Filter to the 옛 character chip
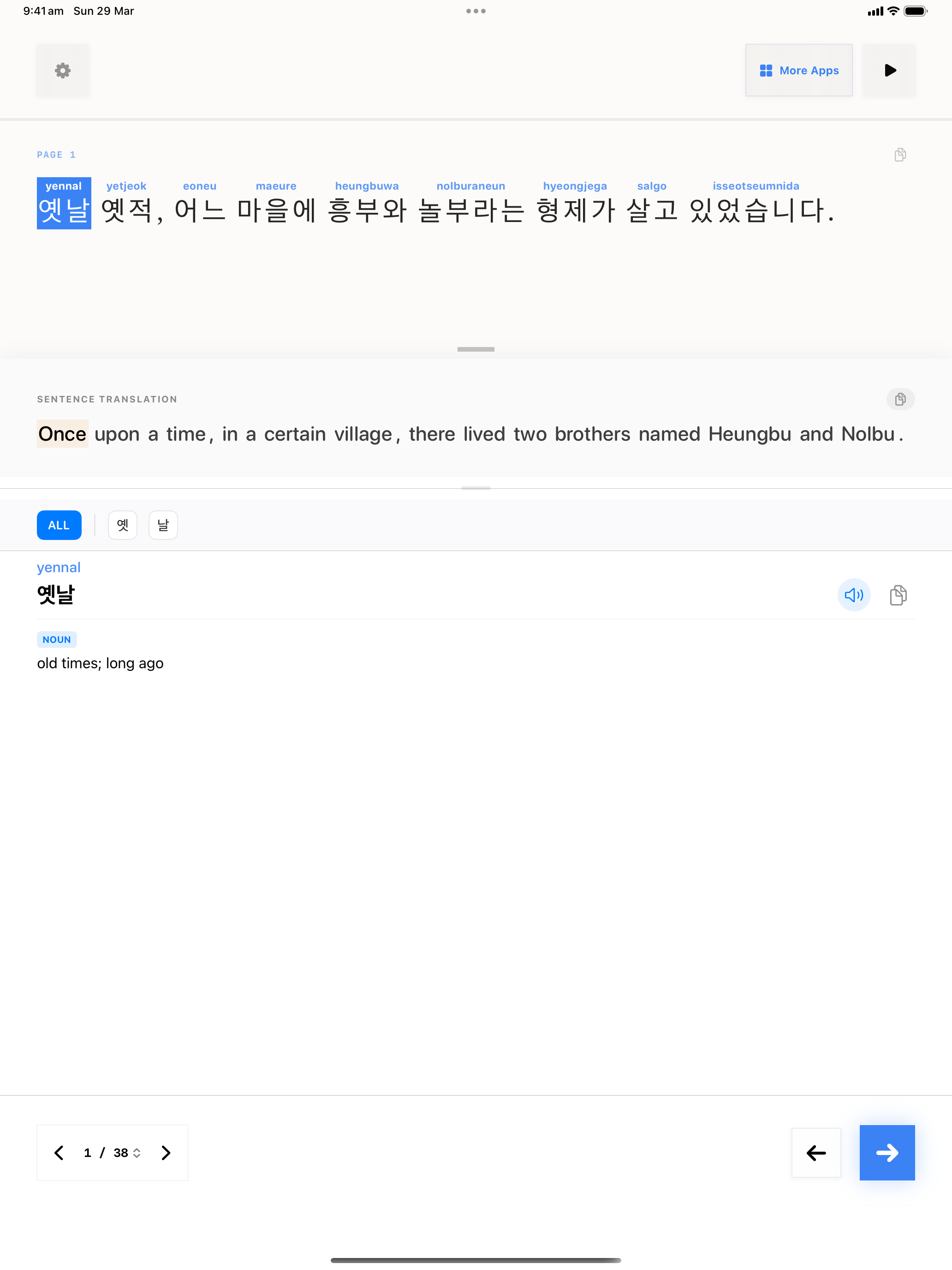 pos(123,525)
